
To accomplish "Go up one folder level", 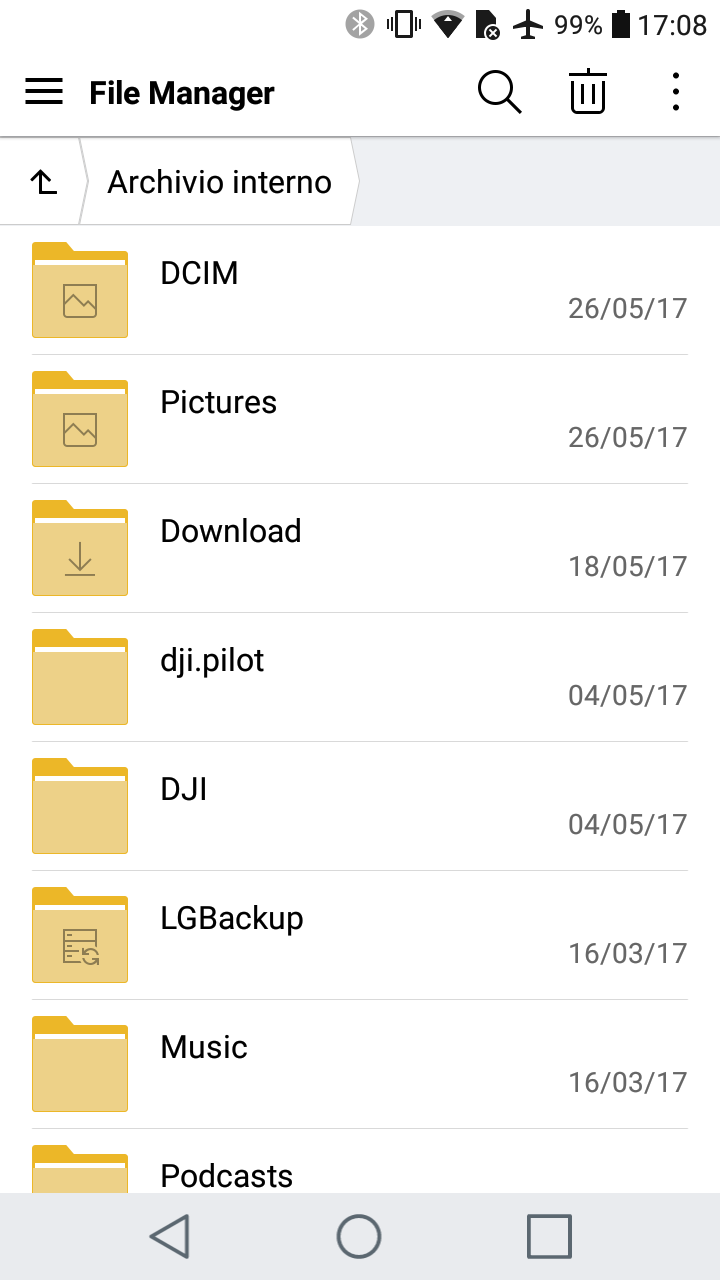I will coord(43,182).
